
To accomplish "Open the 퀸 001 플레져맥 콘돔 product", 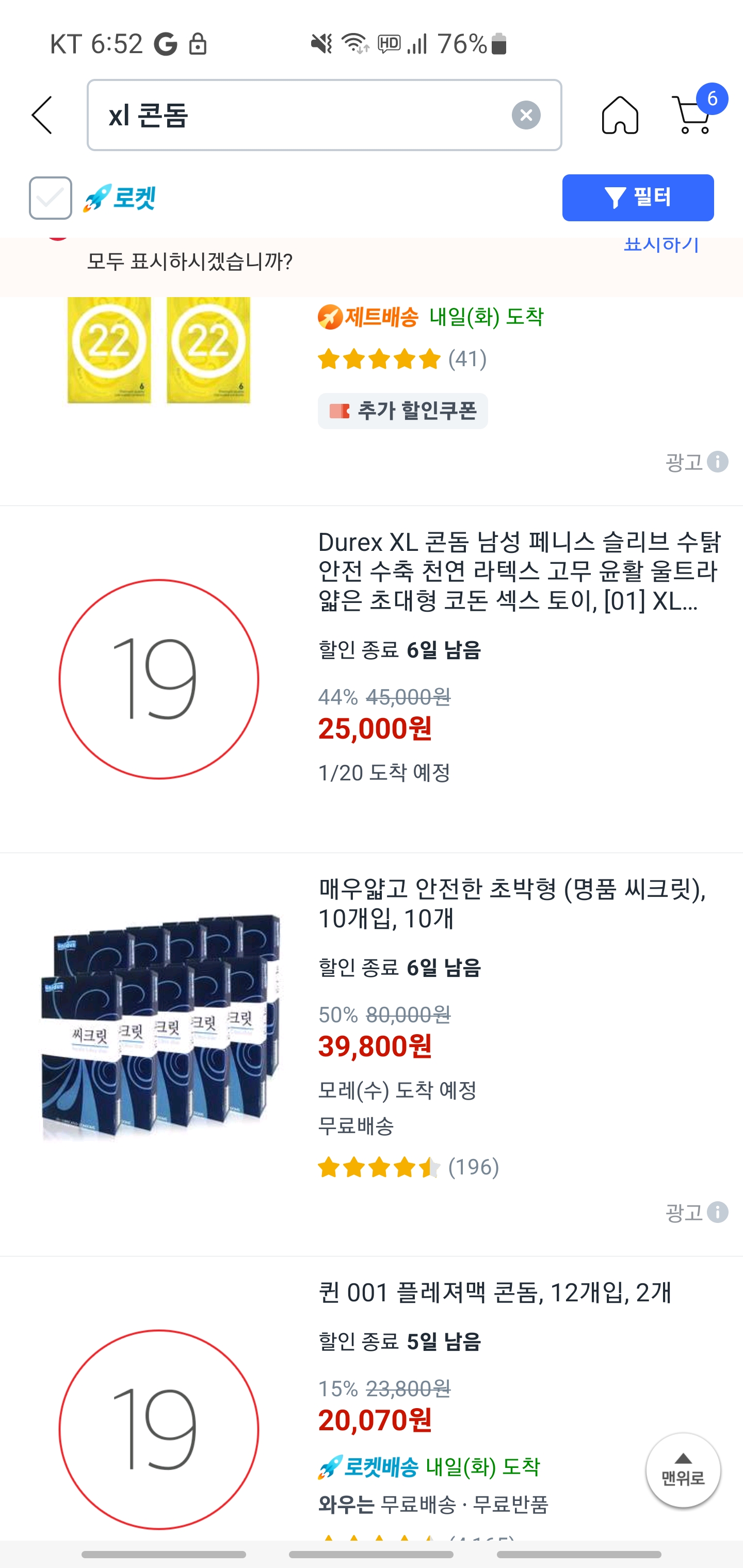I will tap(494, 1292).
